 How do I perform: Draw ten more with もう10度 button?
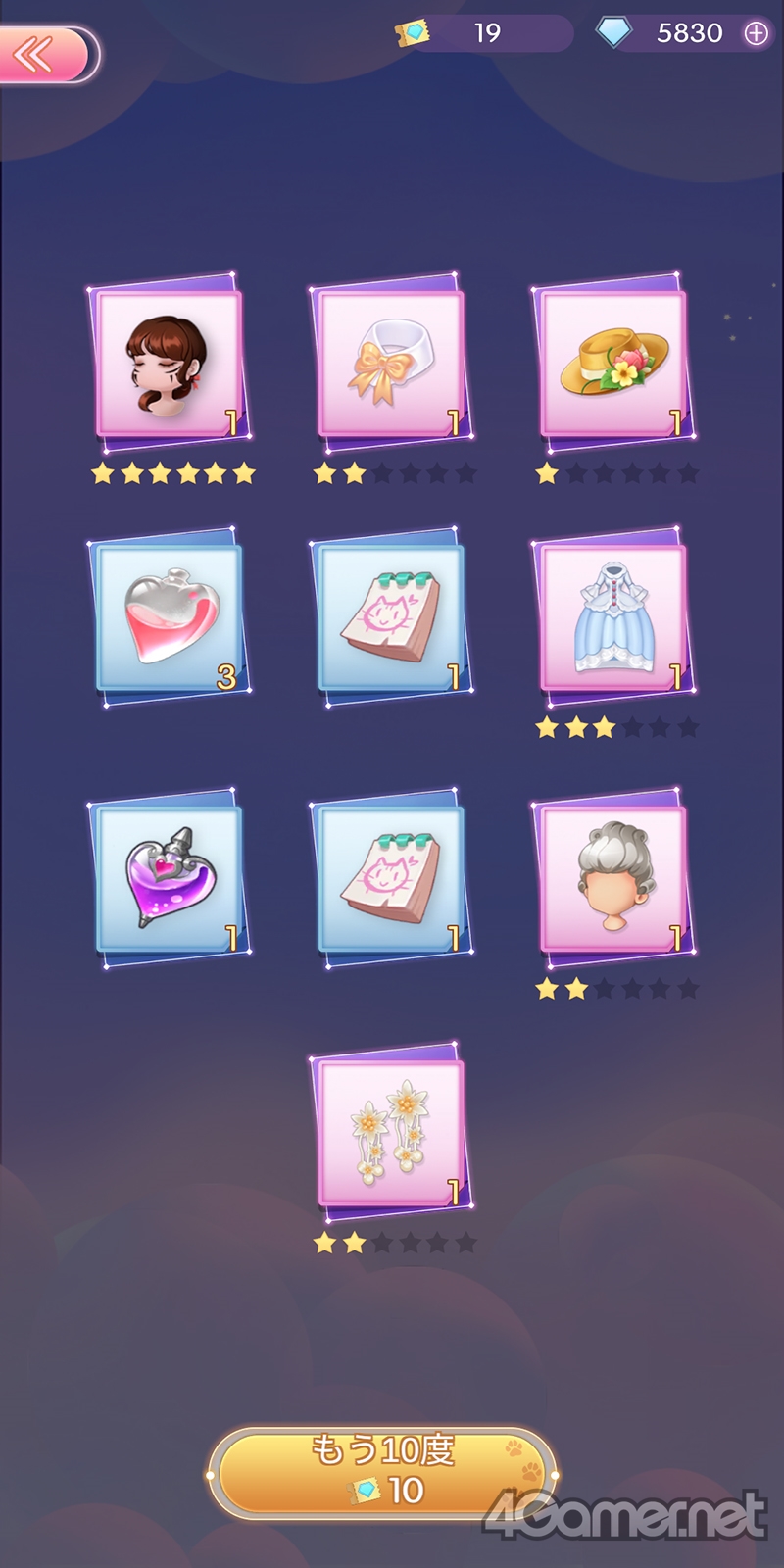coord(382,1473)
